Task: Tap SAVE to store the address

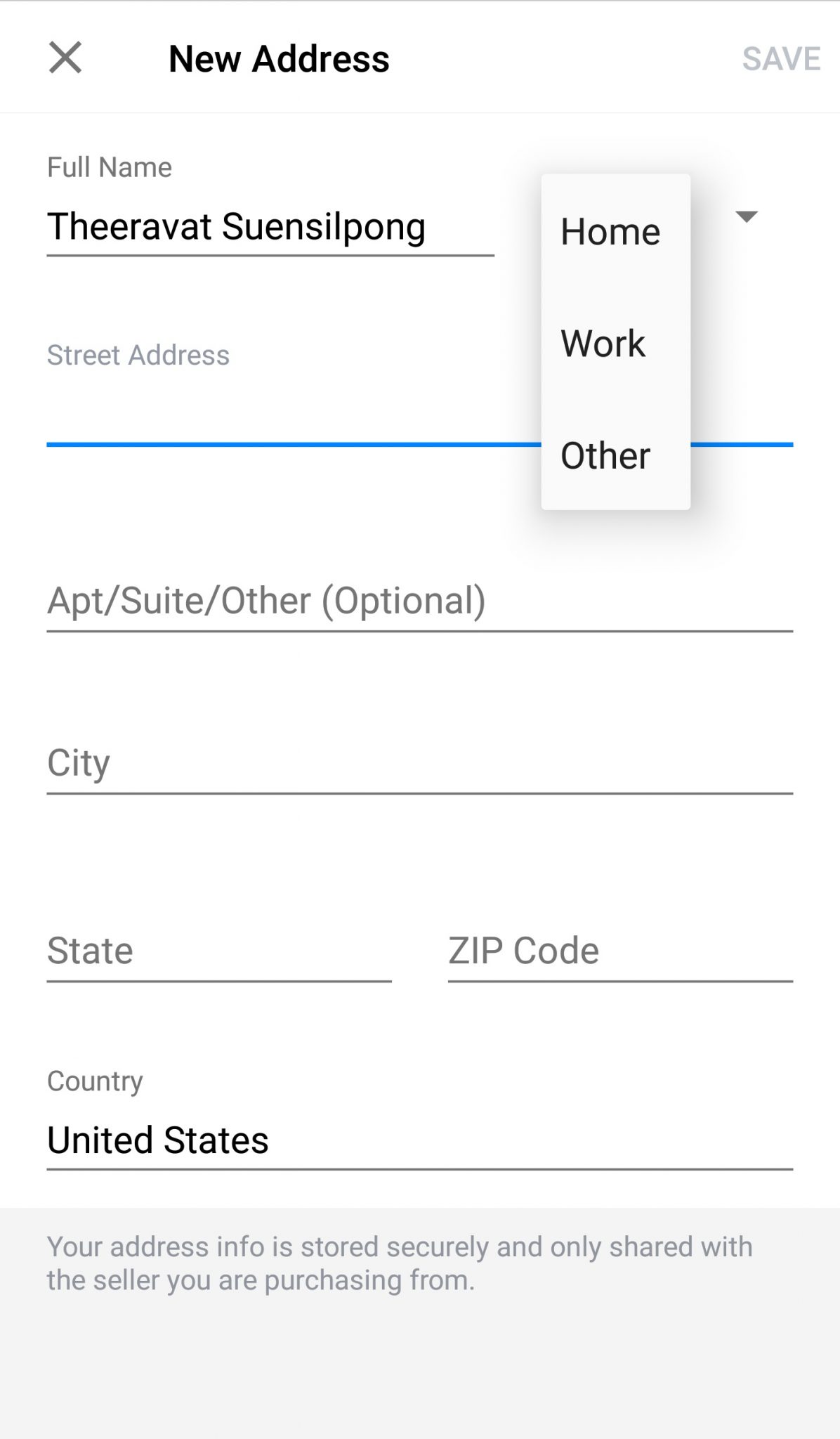Action: click(781, 59)
